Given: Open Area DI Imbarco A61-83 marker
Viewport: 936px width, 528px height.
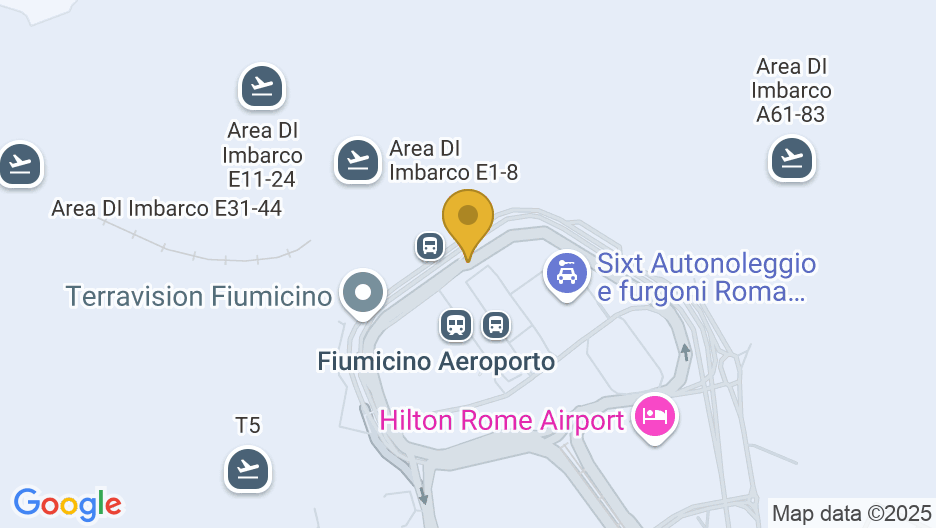Looking at the screenshot, I should click(792, 159).
